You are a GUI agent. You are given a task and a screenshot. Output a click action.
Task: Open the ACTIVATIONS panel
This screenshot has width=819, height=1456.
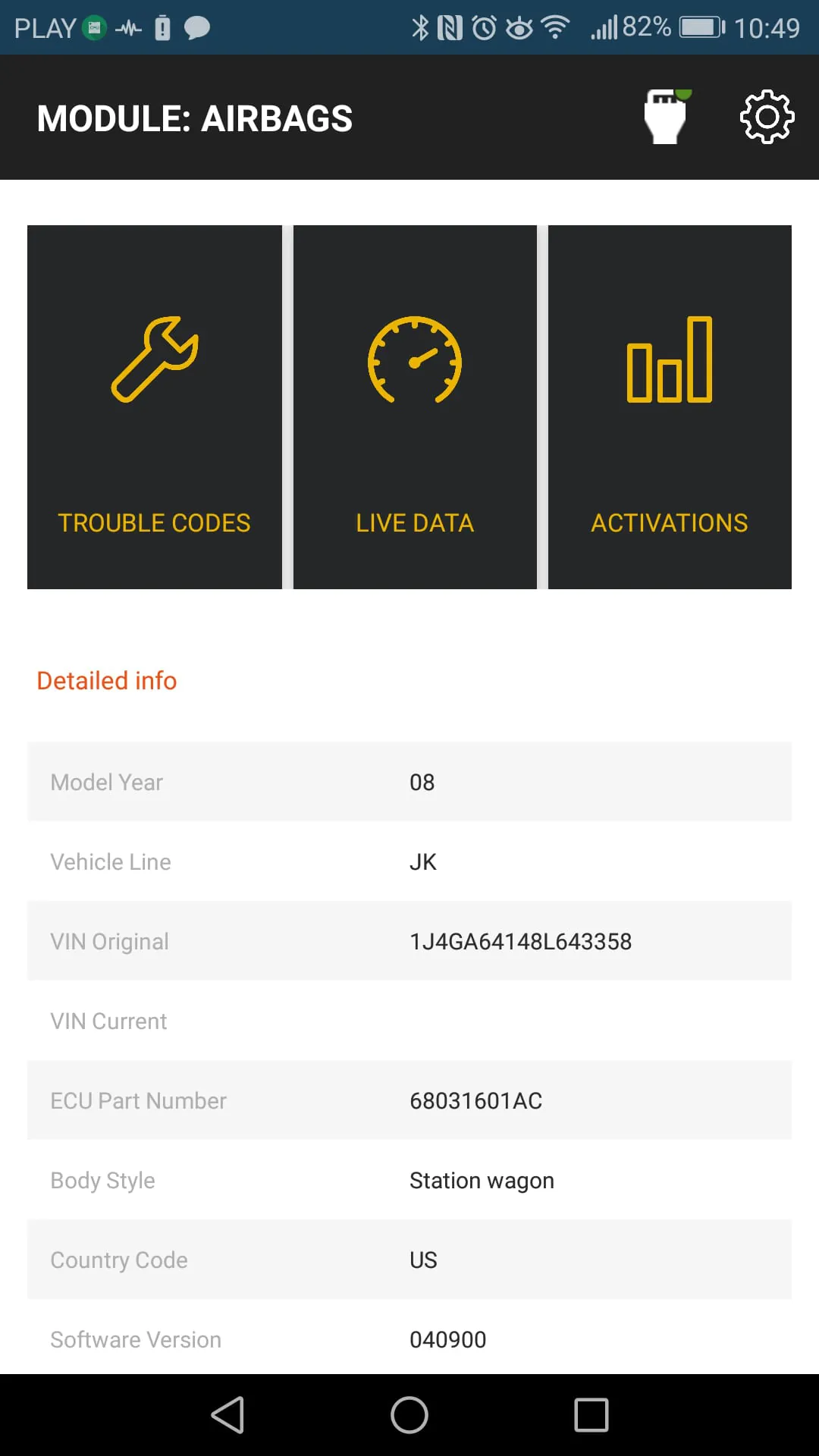coord(670,522)
